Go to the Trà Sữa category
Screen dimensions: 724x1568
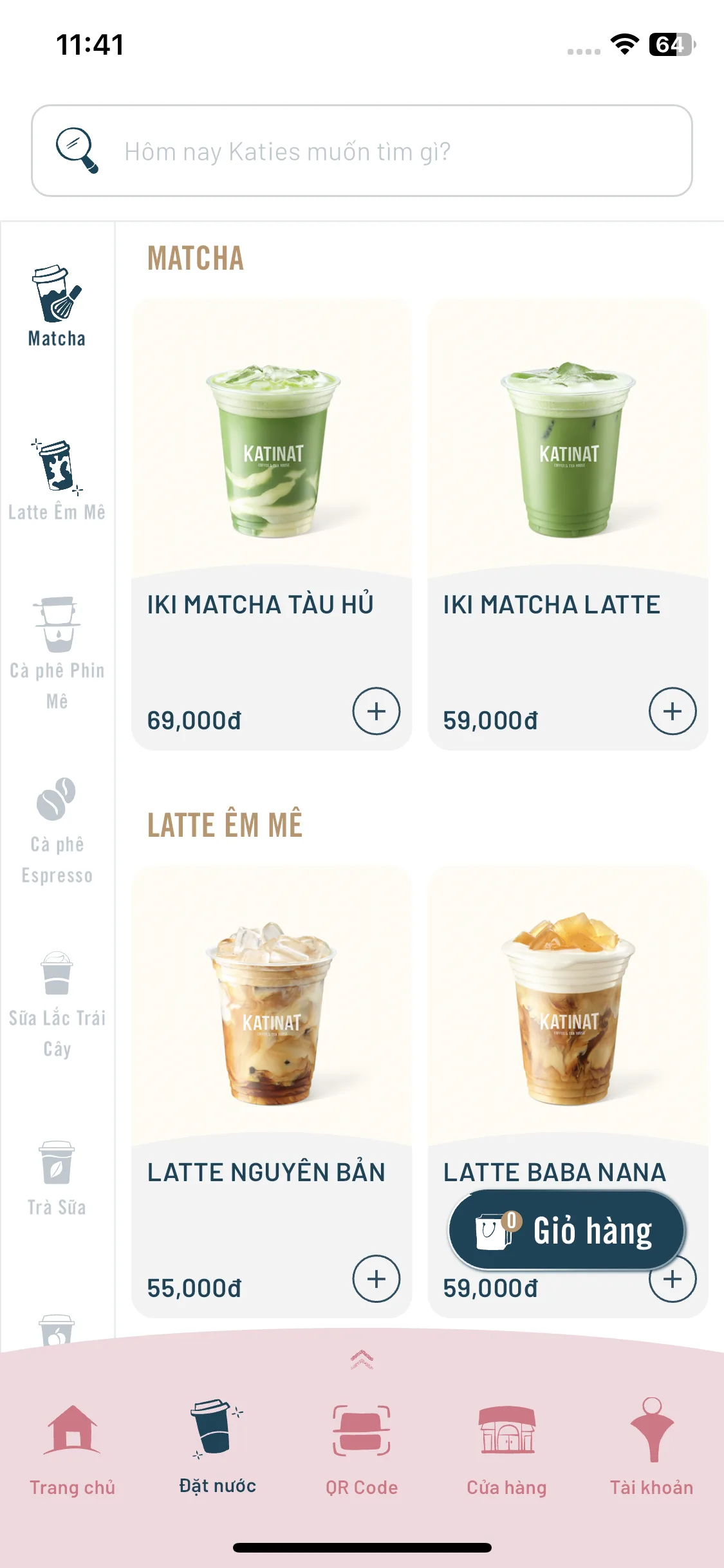pos(57,1178)
